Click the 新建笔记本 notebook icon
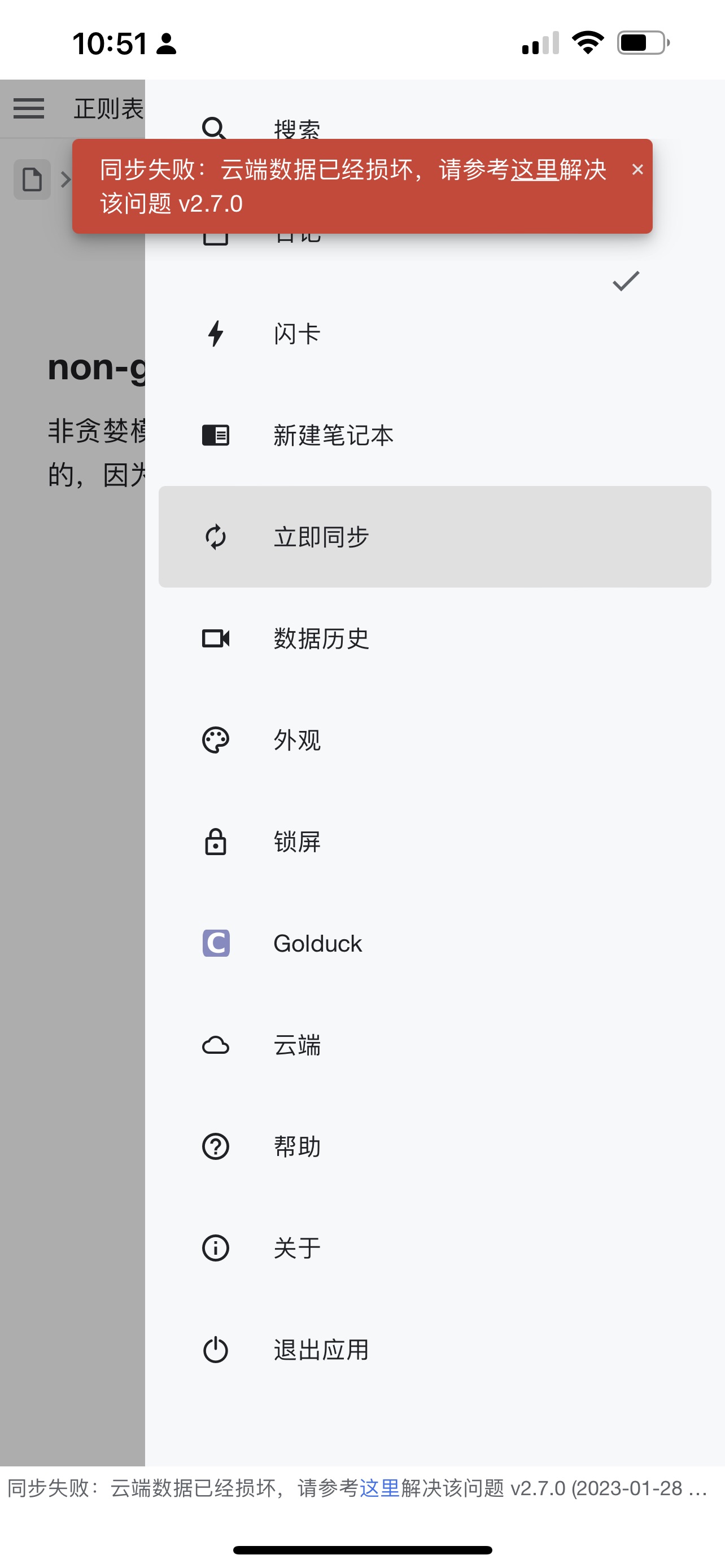The height and width of the screenshot is (1568, 725). click(216, 436)
